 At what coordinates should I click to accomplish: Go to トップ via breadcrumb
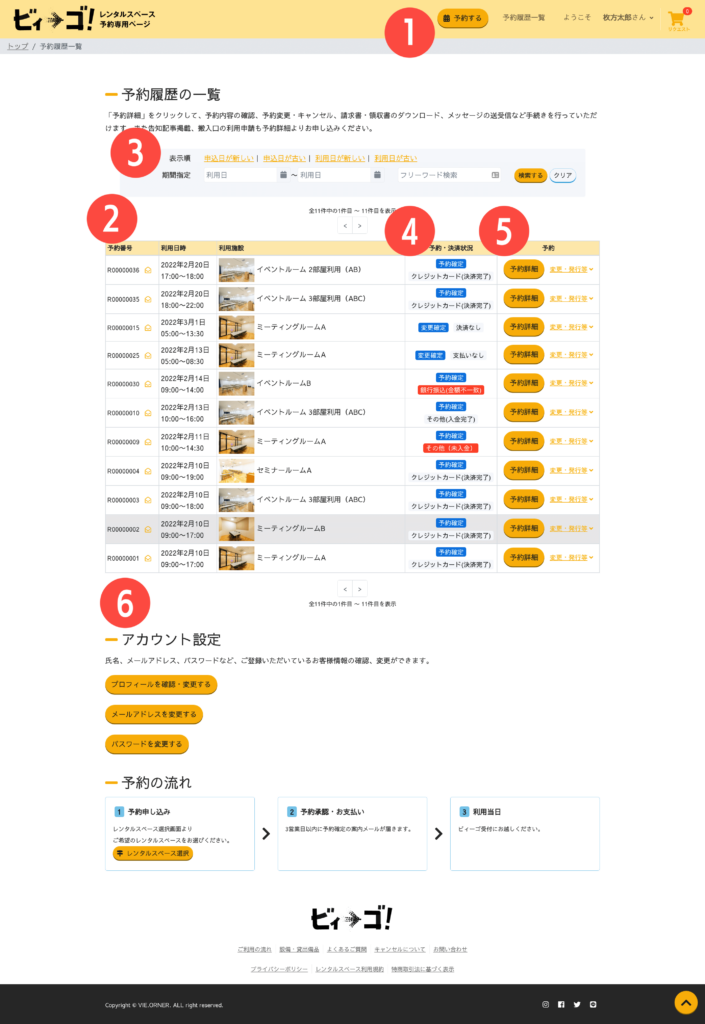click(17, 46)
